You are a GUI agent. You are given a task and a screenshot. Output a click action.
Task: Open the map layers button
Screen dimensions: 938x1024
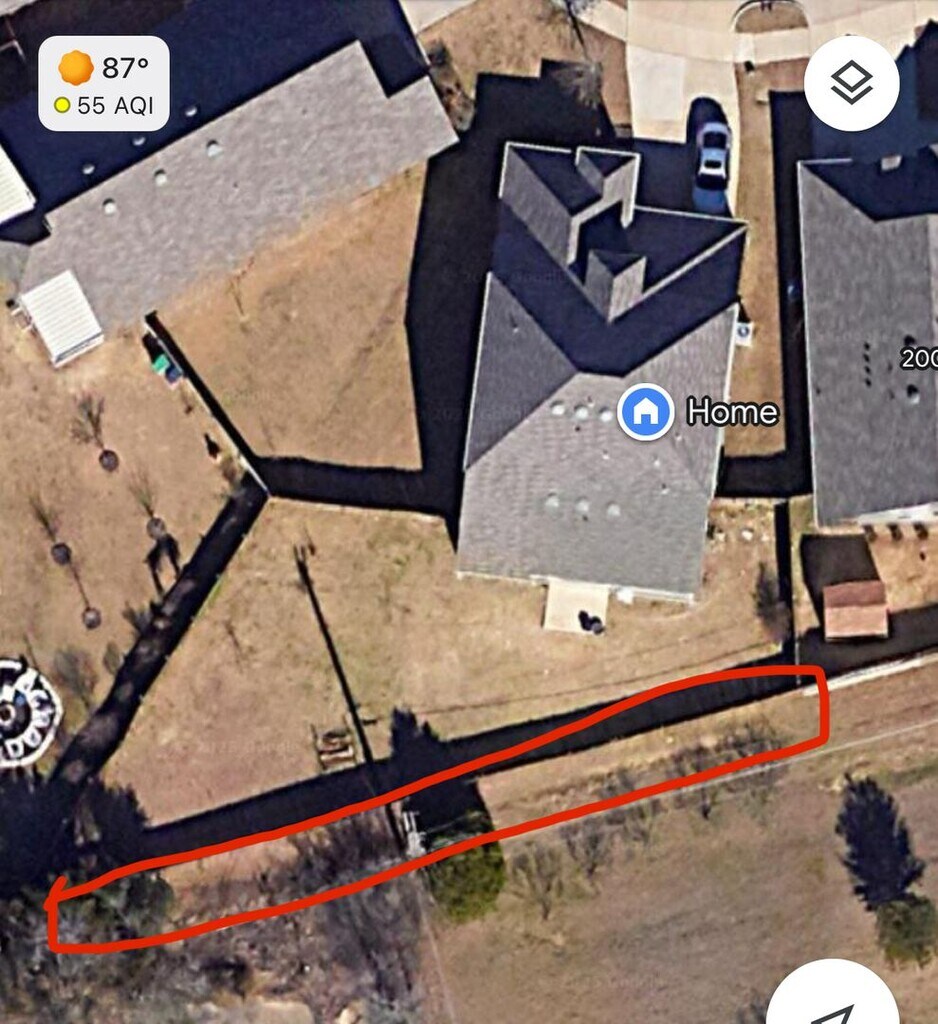coord(851,83)
